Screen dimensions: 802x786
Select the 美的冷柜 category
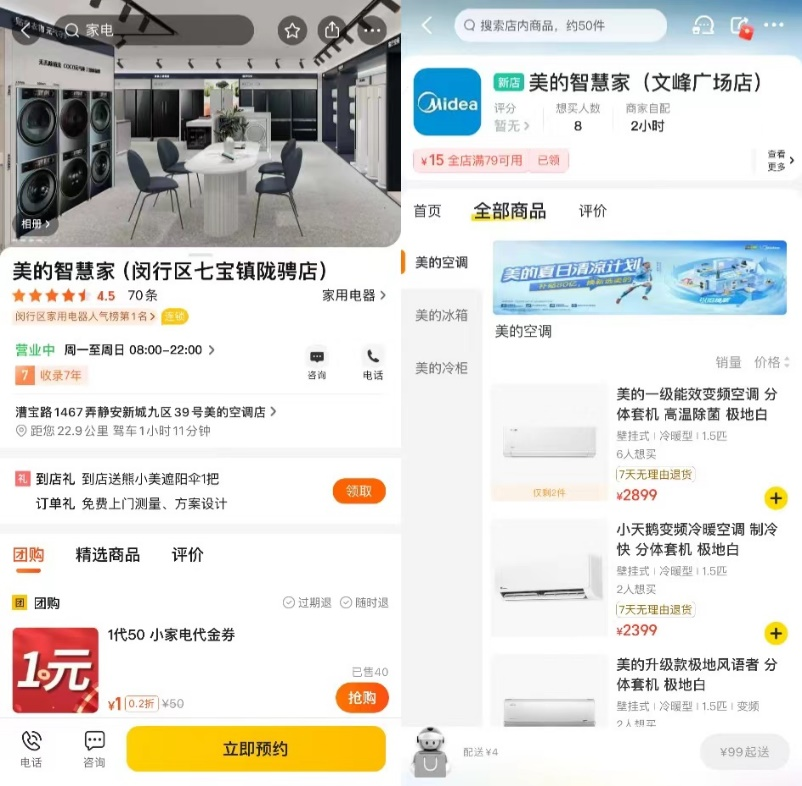[441, 368]
